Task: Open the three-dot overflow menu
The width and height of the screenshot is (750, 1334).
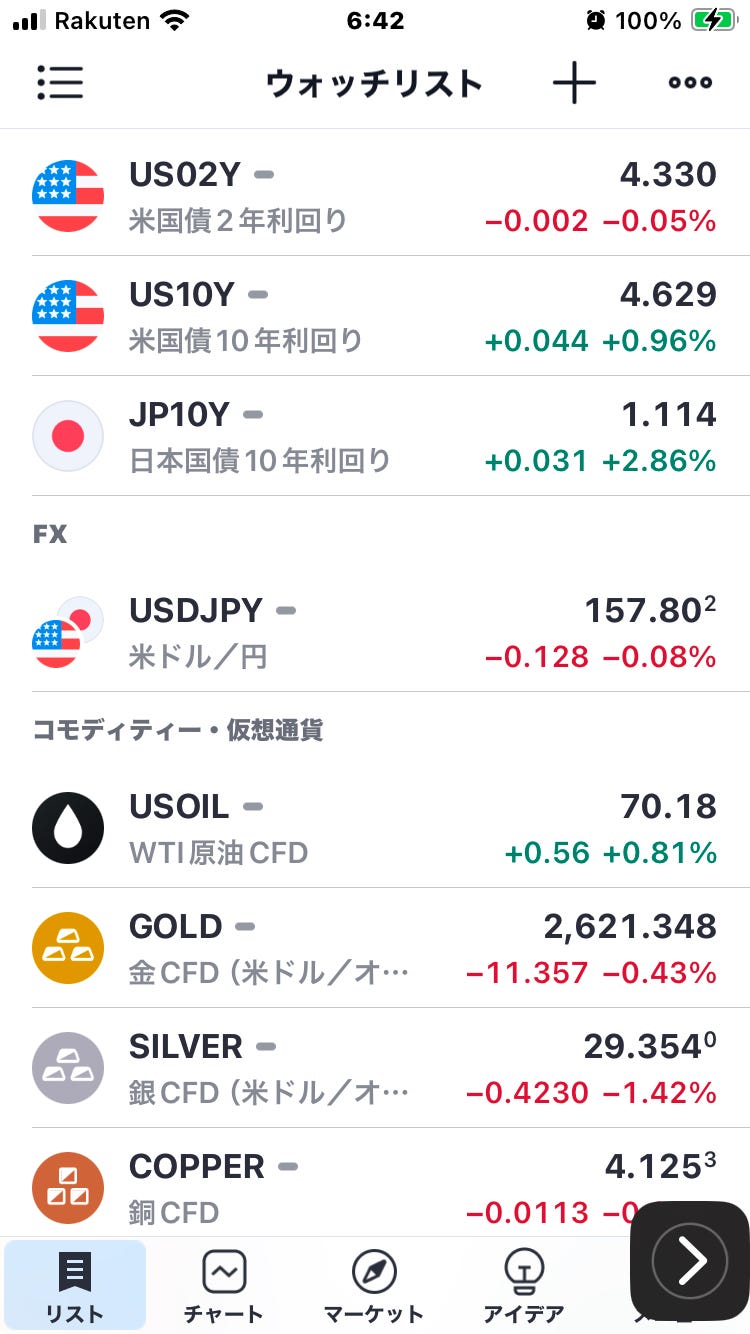Action: coord(691,83)
